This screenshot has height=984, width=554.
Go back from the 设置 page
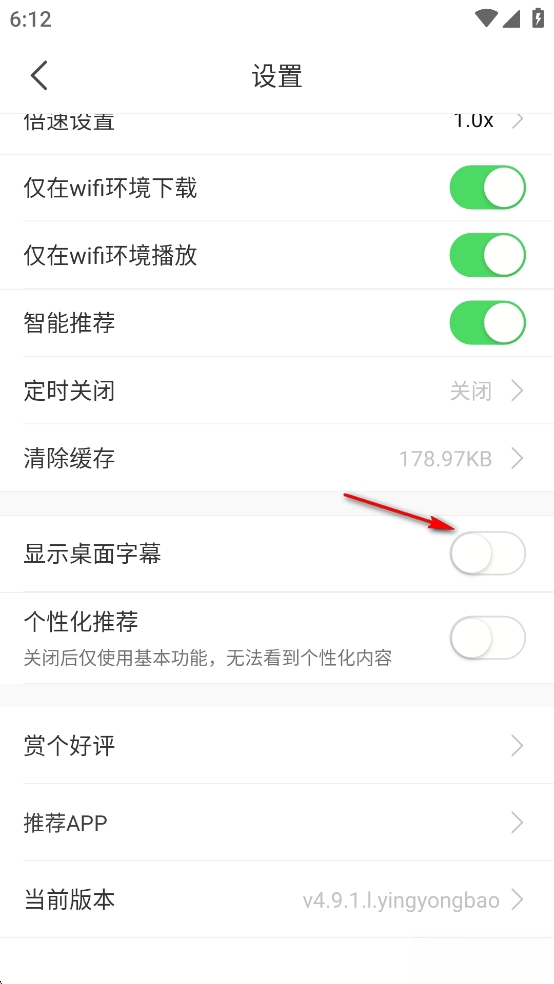(x=39, y=76)
